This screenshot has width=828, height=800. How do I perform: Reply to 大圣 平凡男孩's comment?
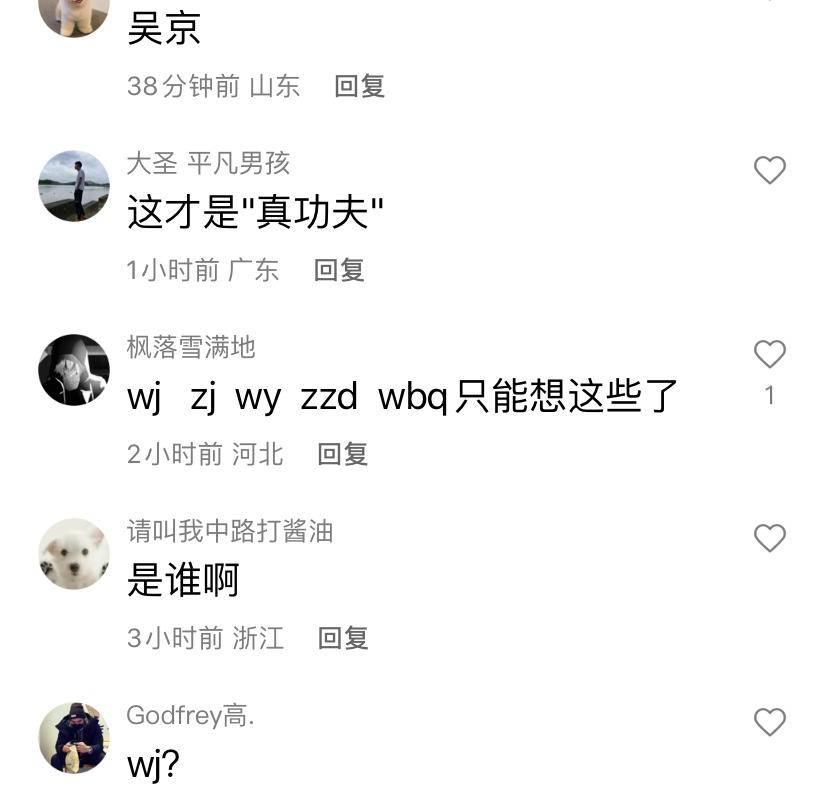click(x=339, y=269)
